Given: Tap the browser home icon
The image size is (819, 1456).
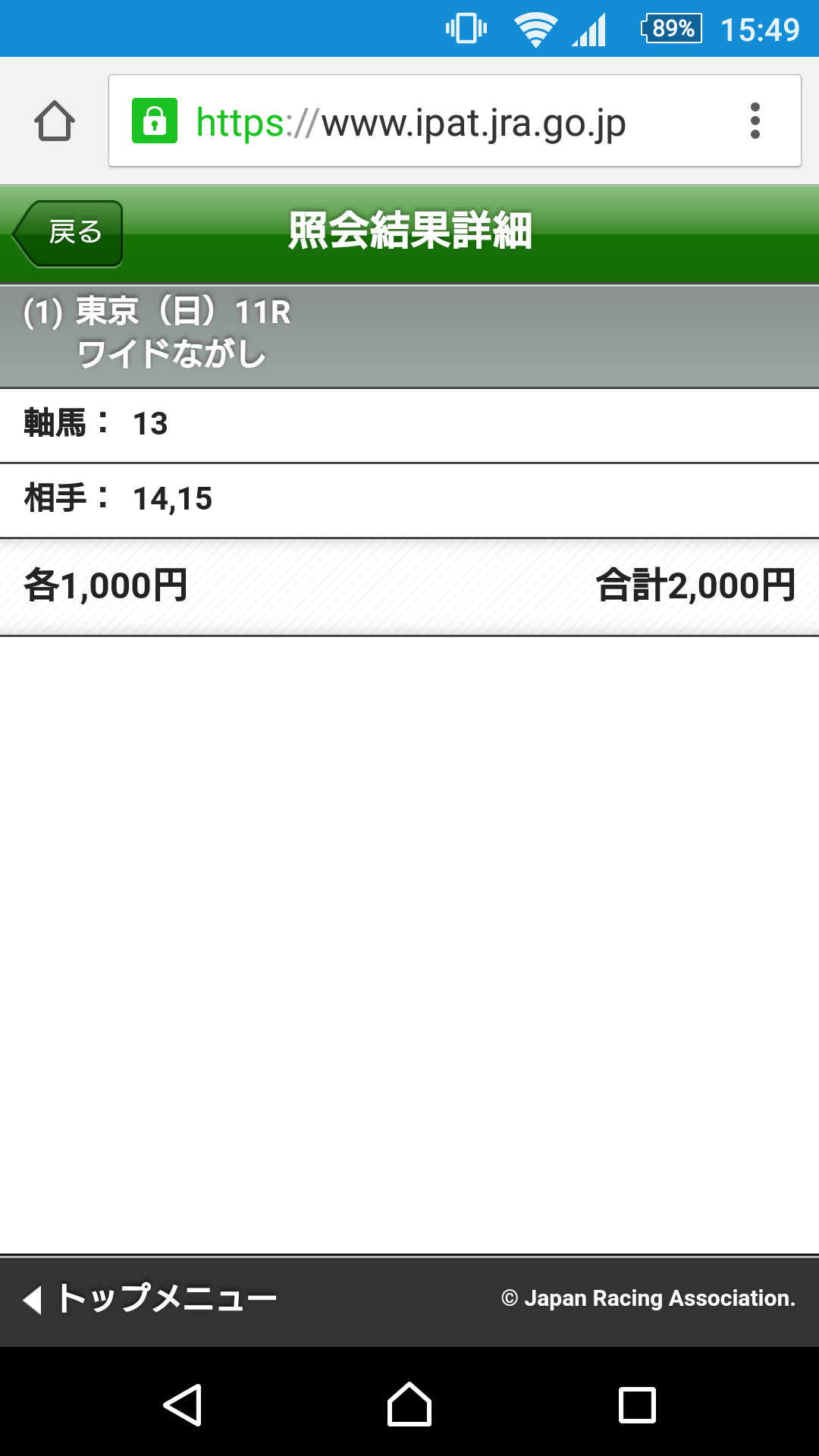Looking at the screenshot, I should (x=55, y=121).
